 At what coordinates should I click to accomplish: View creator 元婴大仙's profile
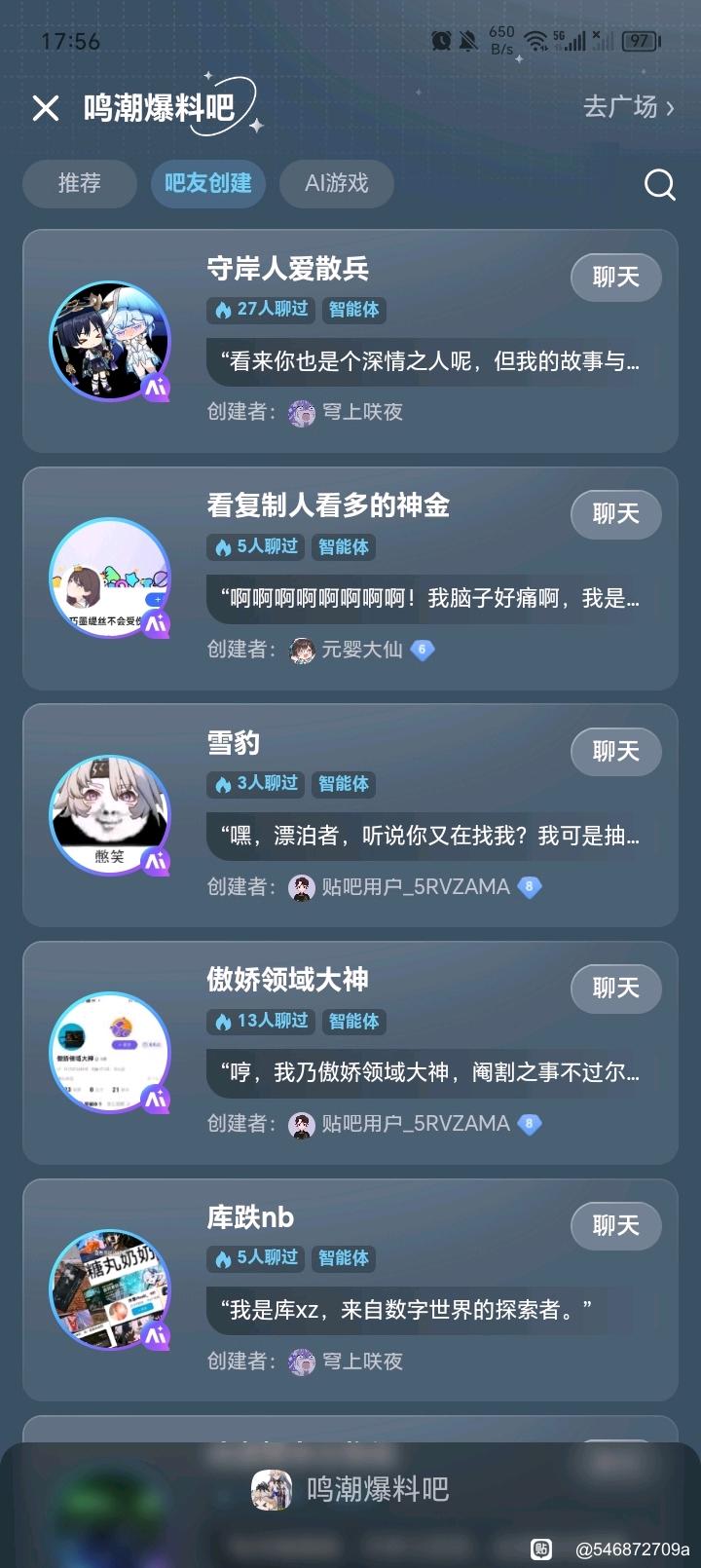pyautogui.click(x=361, y=650)
